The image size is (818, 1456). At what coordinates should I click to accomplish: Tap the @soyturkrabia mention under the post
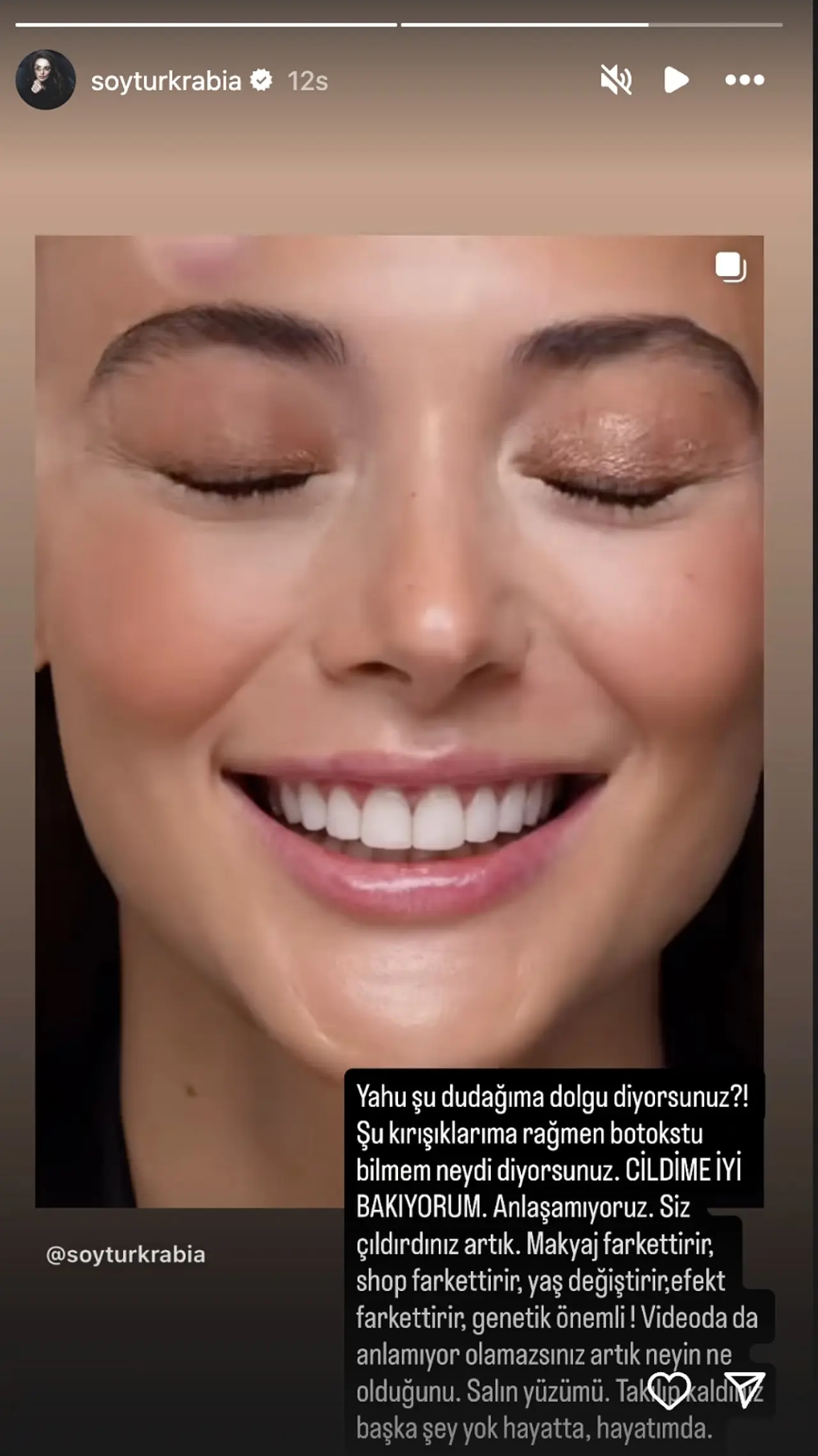[126, 1255]
